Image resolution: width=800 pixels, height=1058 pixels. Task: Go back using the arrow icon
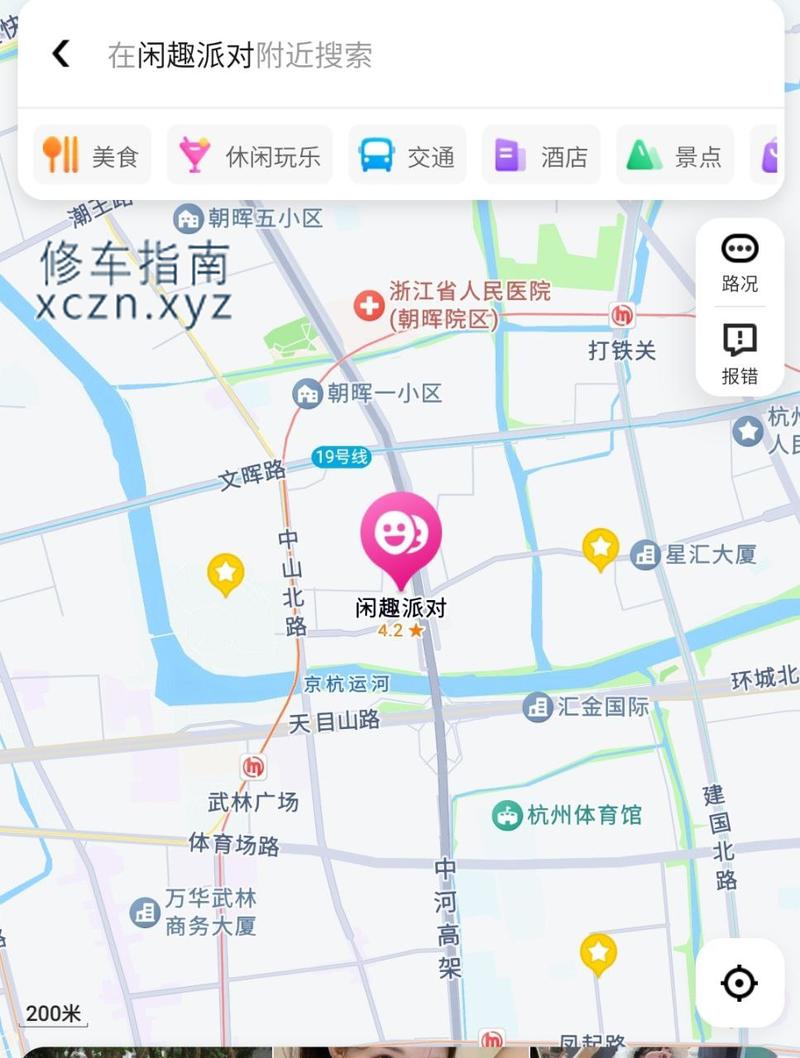tap(61, 53)
